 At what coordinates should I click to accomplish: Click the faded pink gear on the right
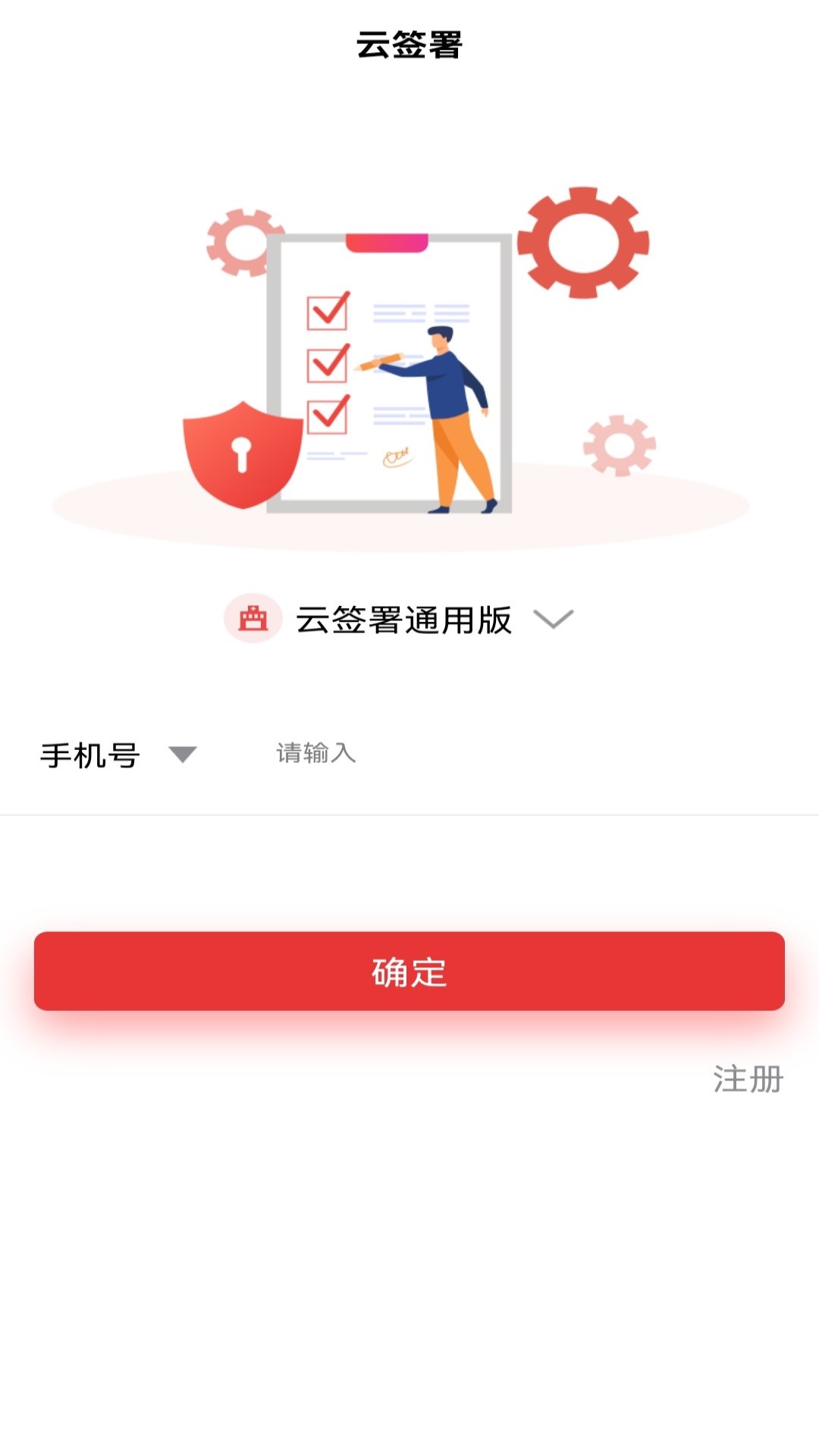coord(618,444)
